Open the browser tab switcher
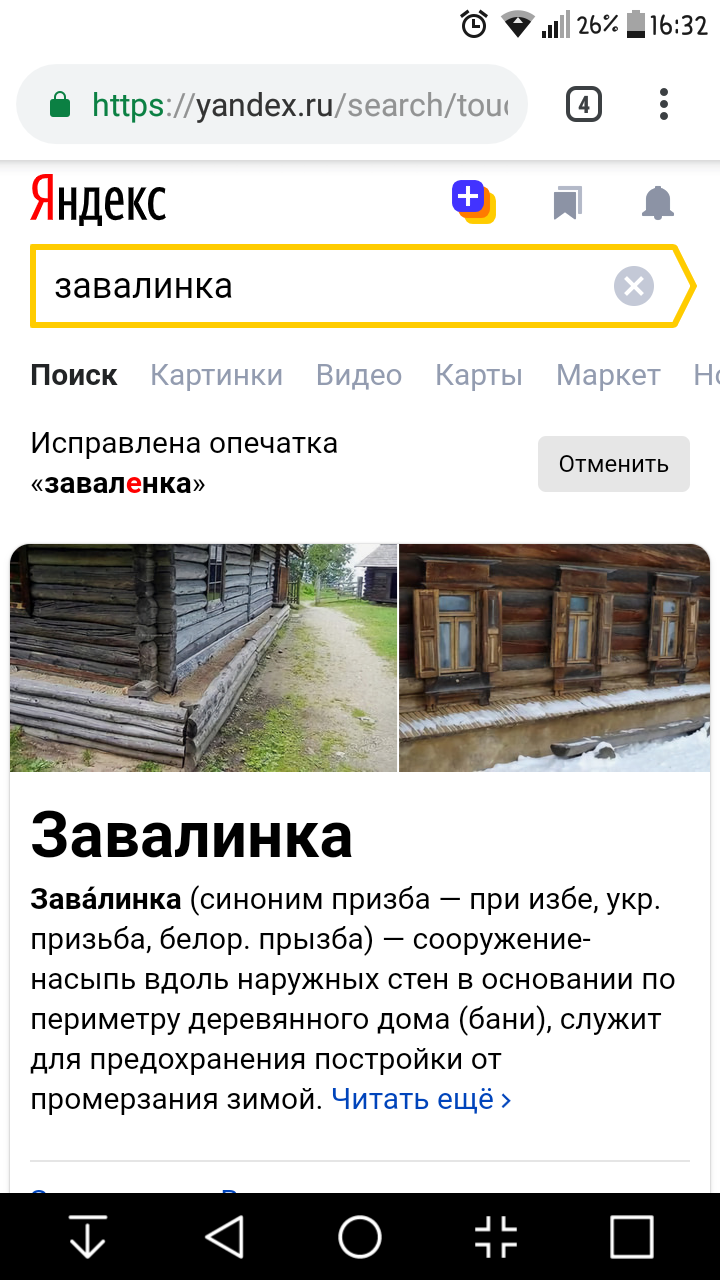This screenshot has height=1280, width=720. pos(584,105)
